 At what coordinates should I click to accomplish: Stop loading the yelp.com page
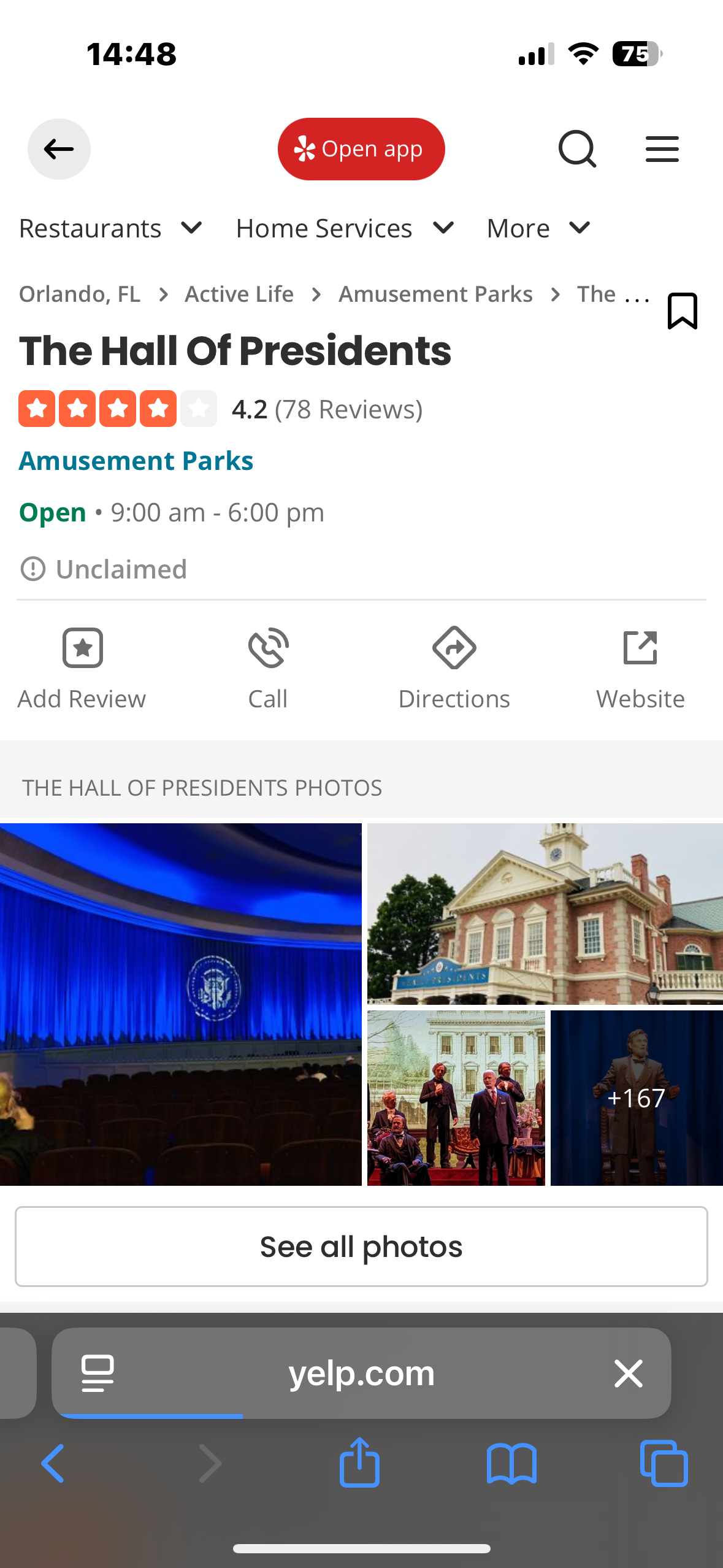(628, 1373)
